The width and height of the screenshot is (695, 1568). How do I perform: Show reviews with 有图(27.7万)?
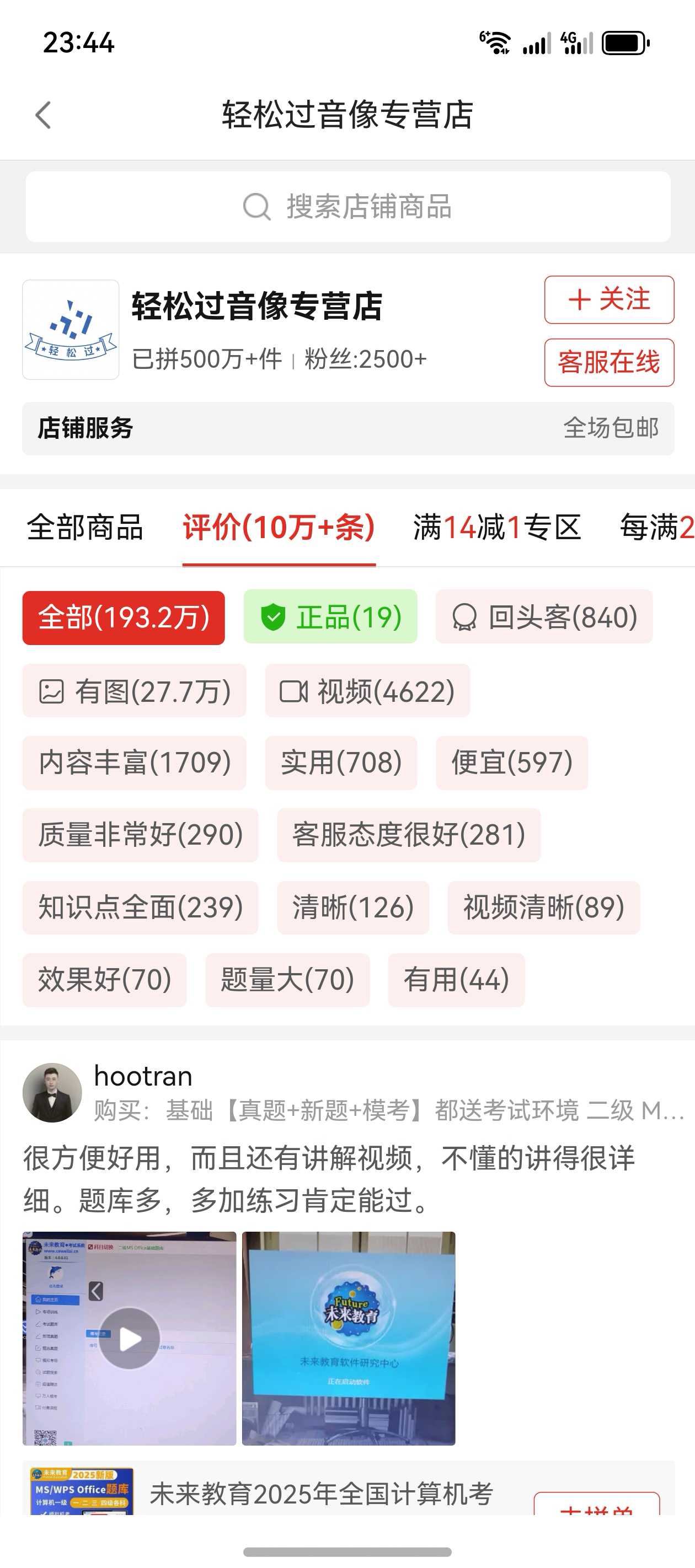[134, 691]
